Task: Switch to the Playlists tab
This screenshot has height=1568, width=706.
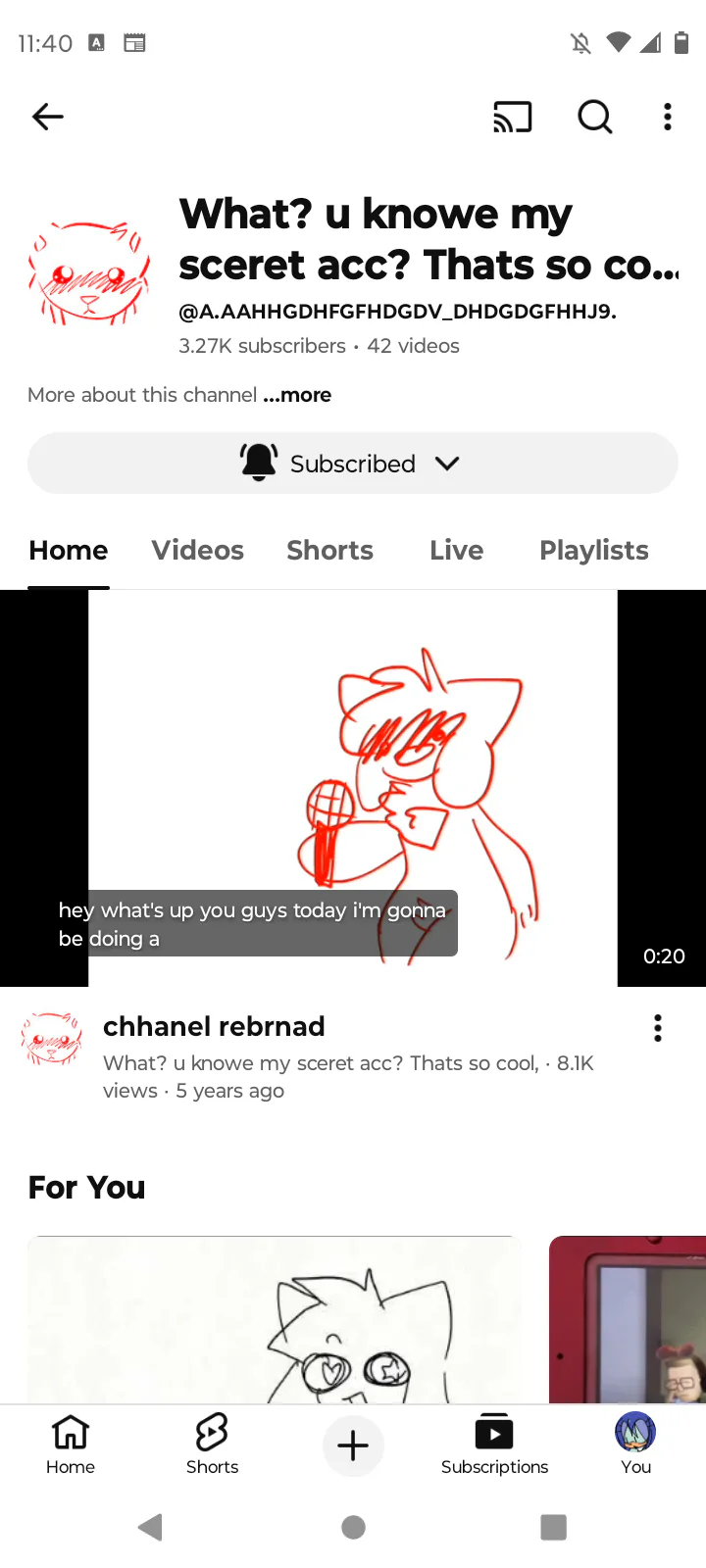Action: (593, 551)
